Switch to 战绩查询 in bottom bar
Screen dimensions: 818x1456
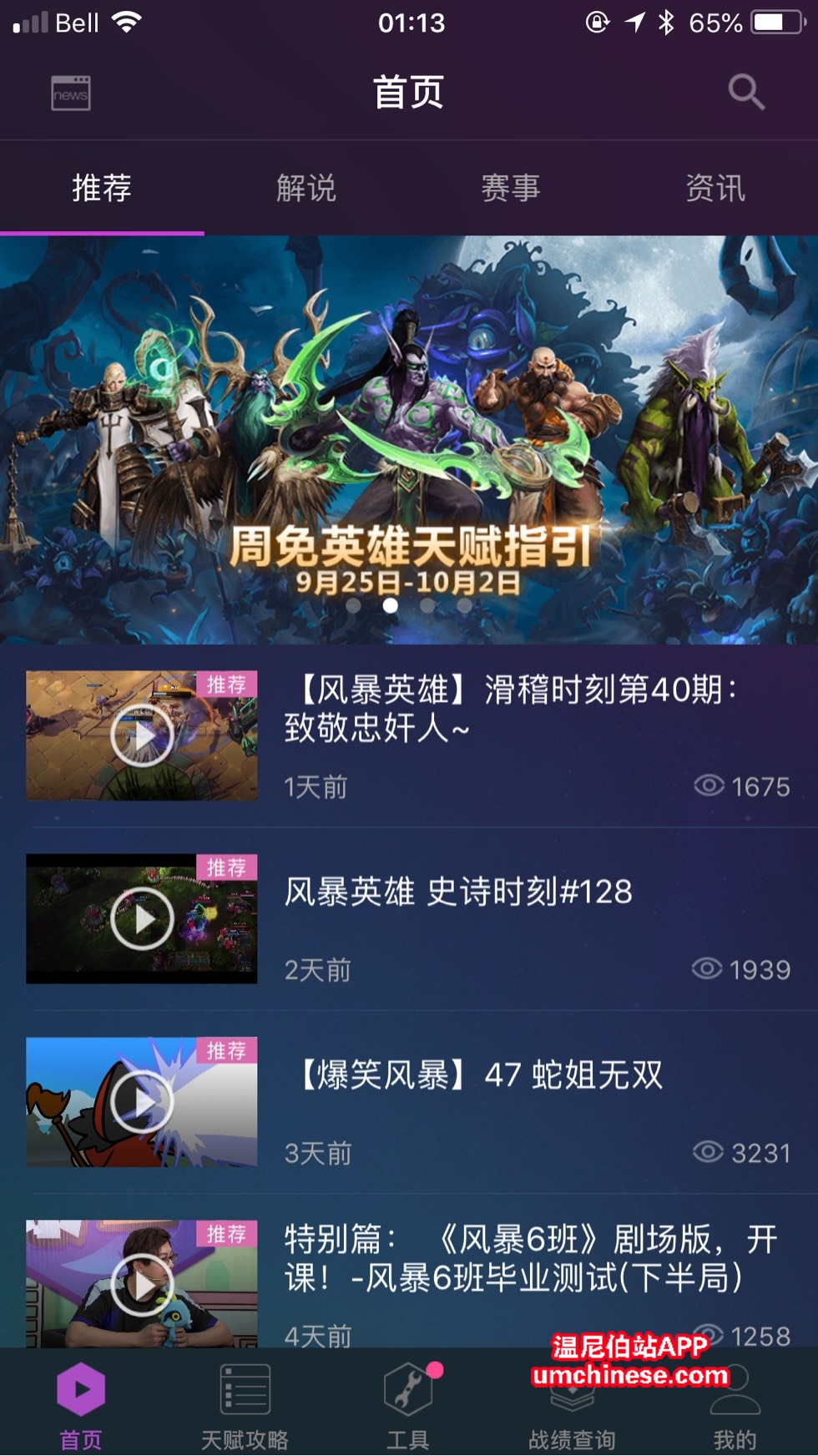click(572, 1411)
